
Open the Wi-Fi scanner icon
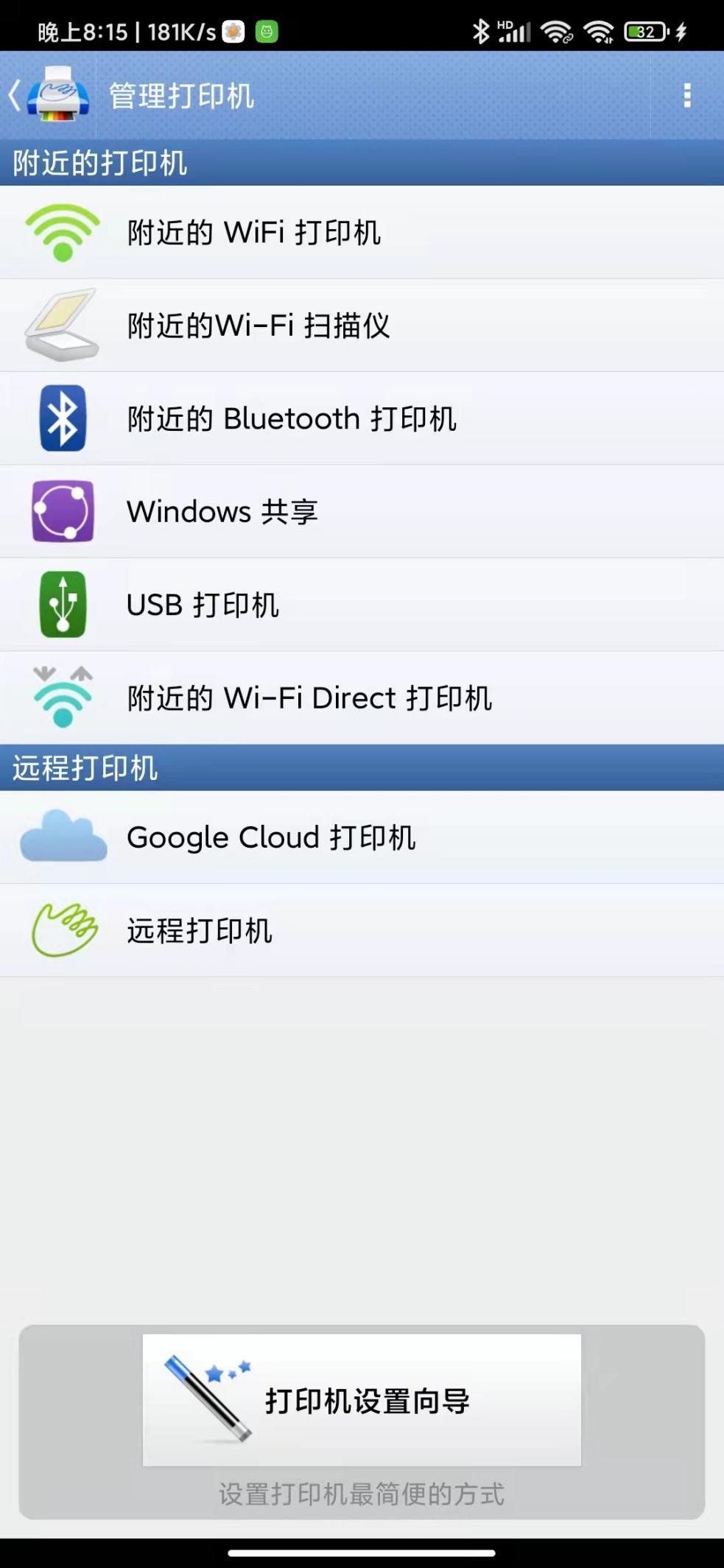tap(62, 324)
